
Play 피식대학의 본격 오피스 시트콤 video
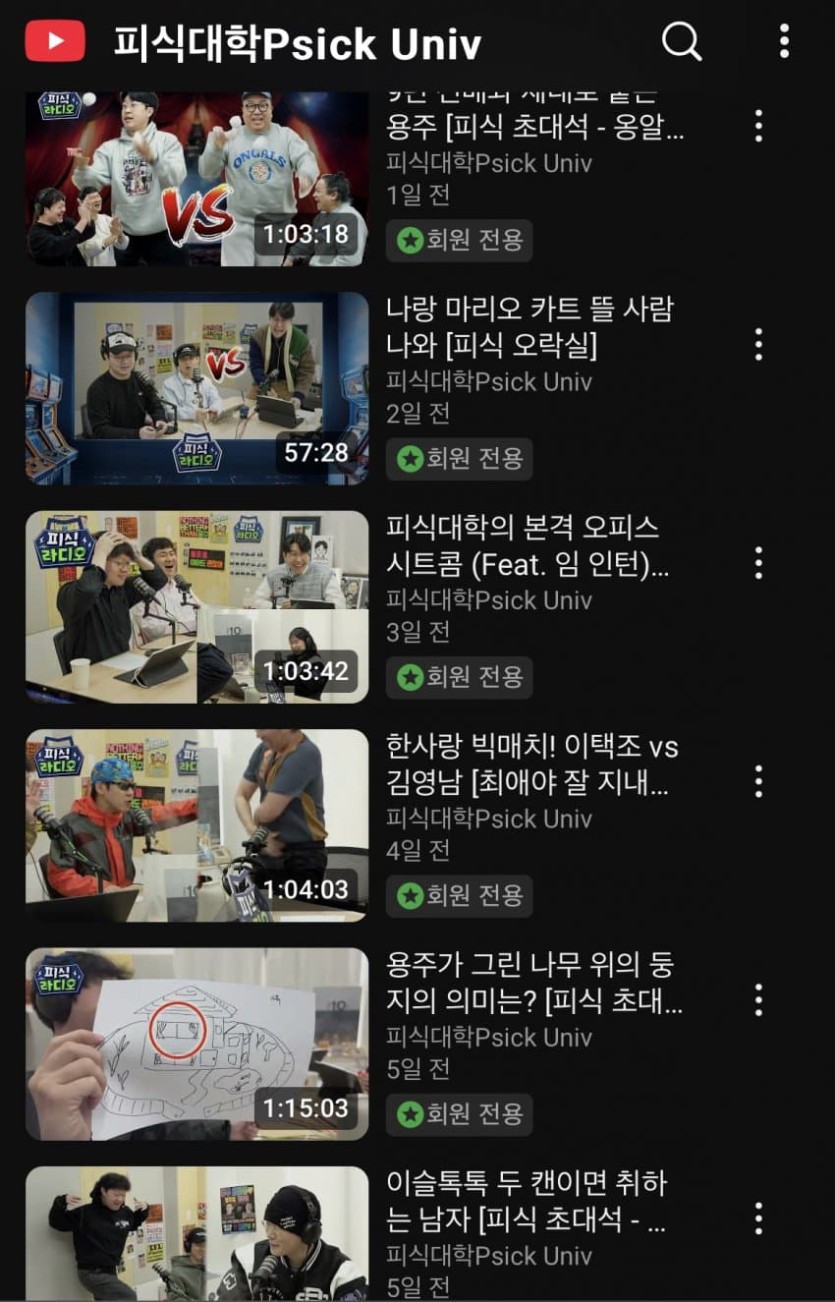[x=197, y=607]
